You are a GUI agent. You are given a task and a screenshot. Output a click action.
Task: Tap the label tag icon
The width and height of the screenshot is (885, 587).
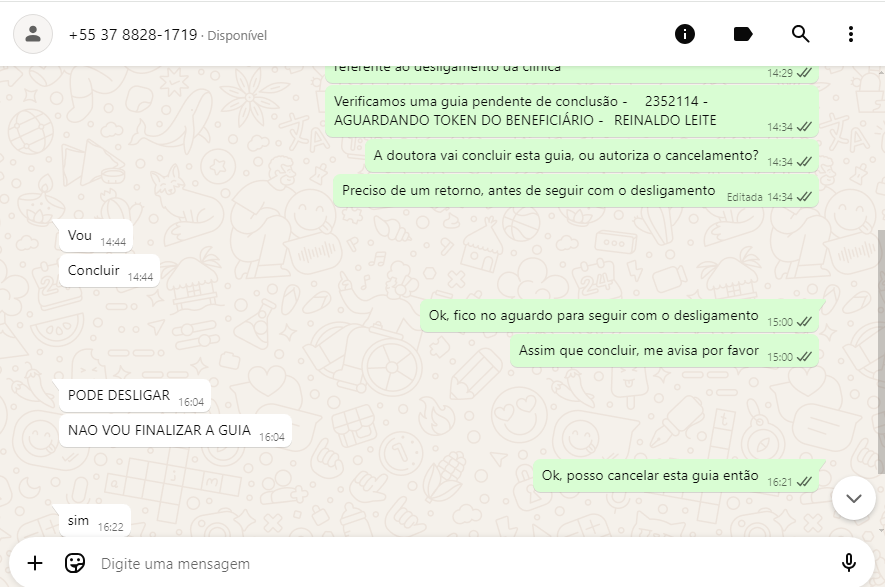(x=743, y=34)
